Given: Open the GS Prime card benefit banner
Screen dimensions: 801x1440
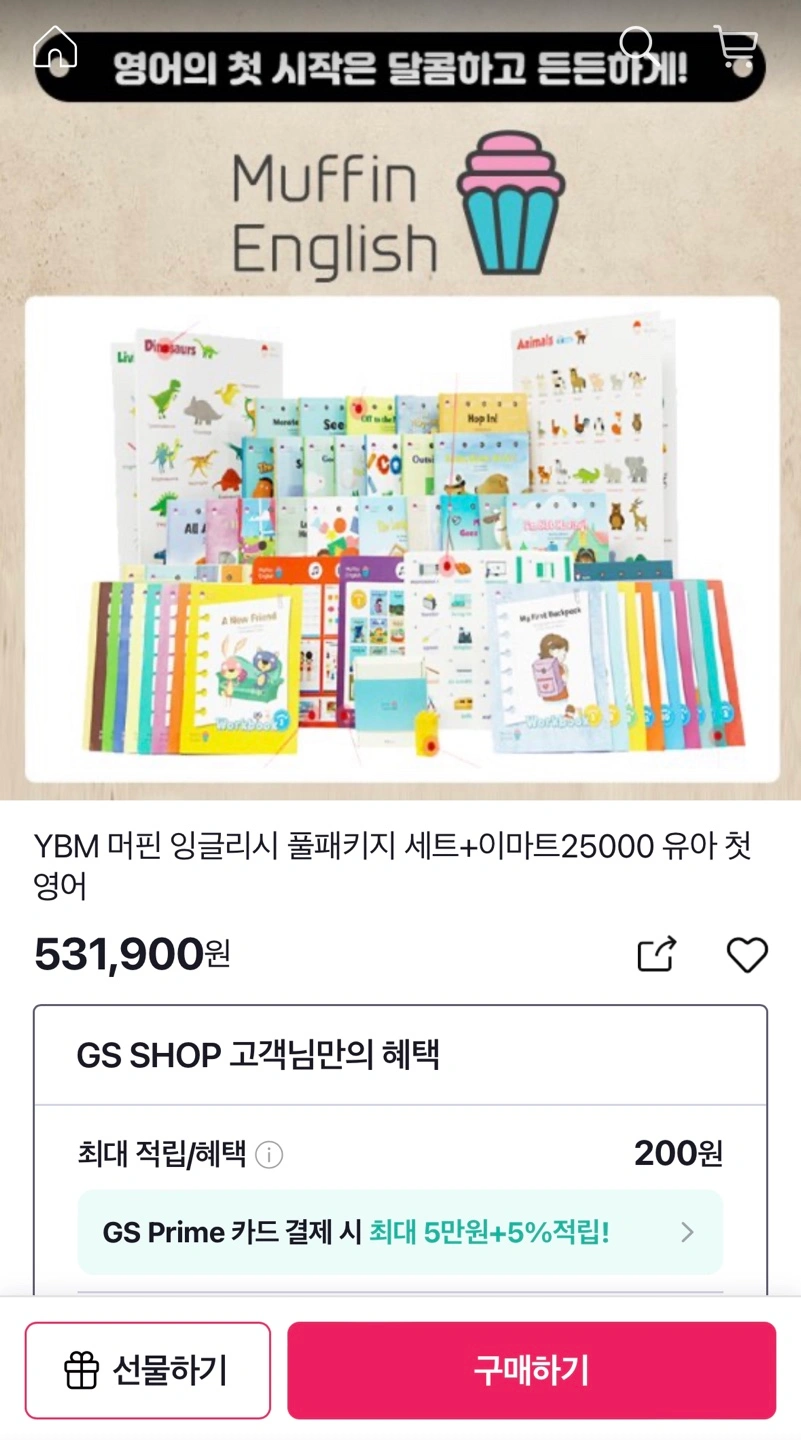Looking at the screenshot, I should 400,1232.
